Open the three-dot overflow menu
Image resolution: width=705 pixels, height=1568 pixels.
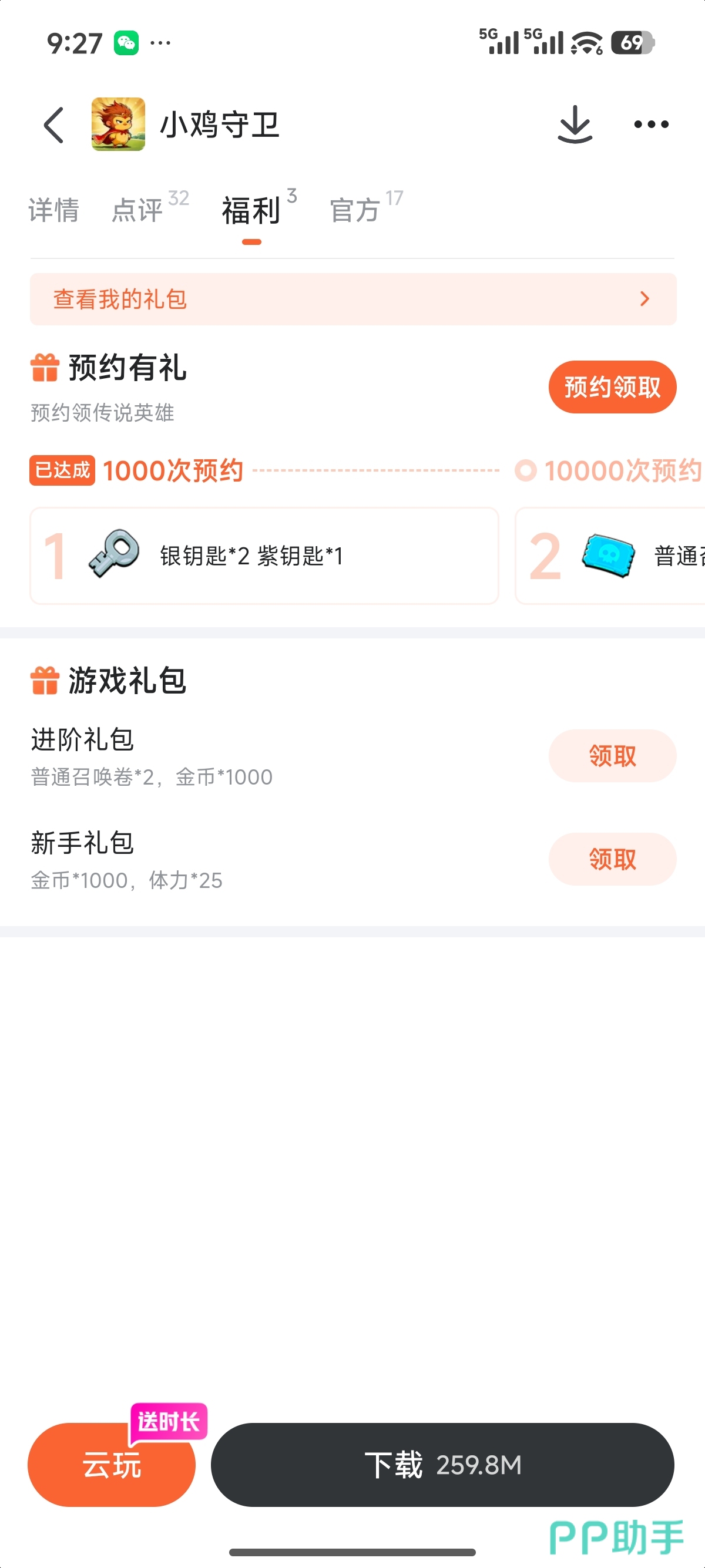[x=651, y=124]
